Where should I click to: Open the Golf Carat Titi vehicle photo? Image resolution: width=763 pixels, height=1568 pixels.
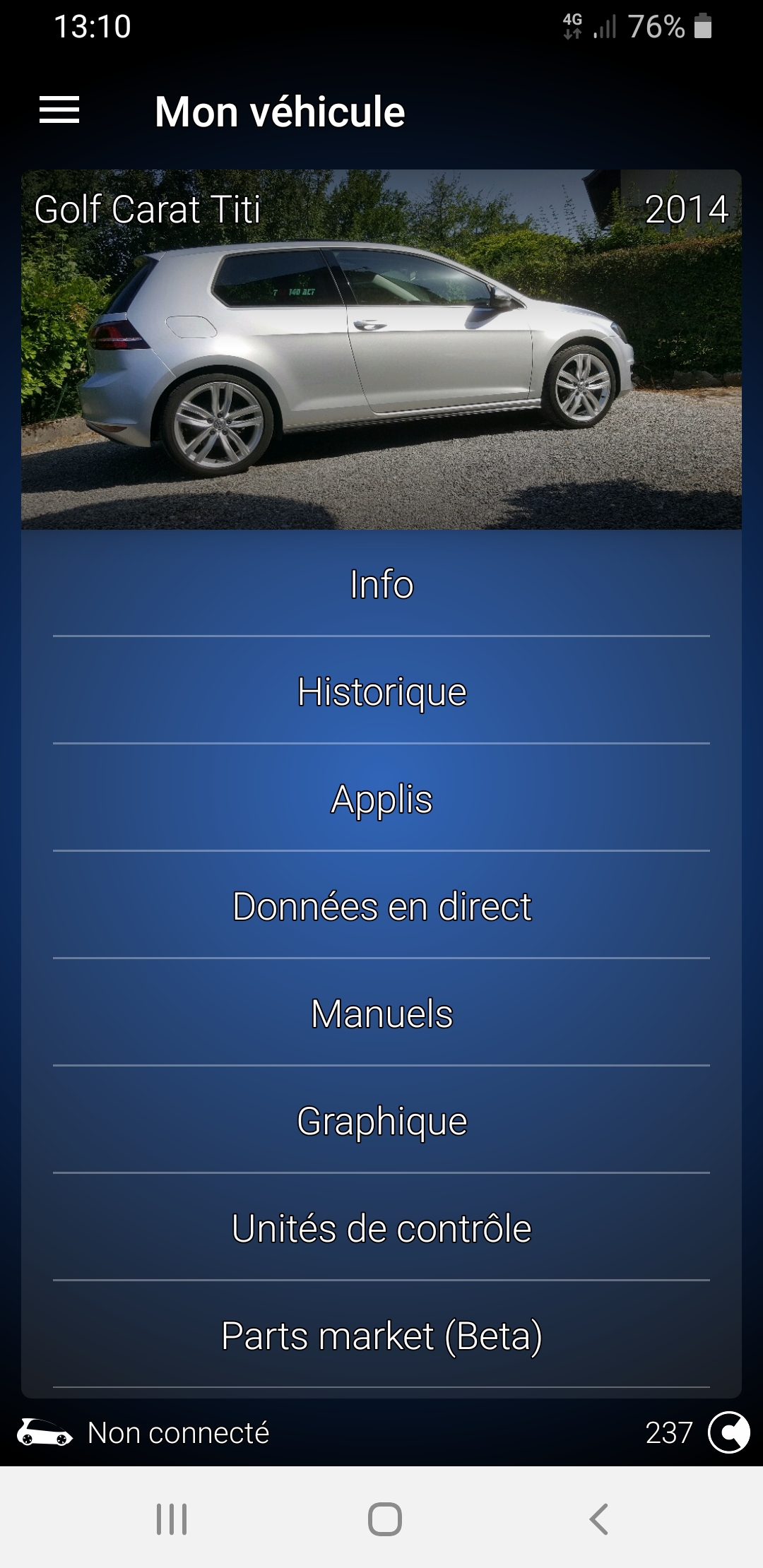(381, 350)
